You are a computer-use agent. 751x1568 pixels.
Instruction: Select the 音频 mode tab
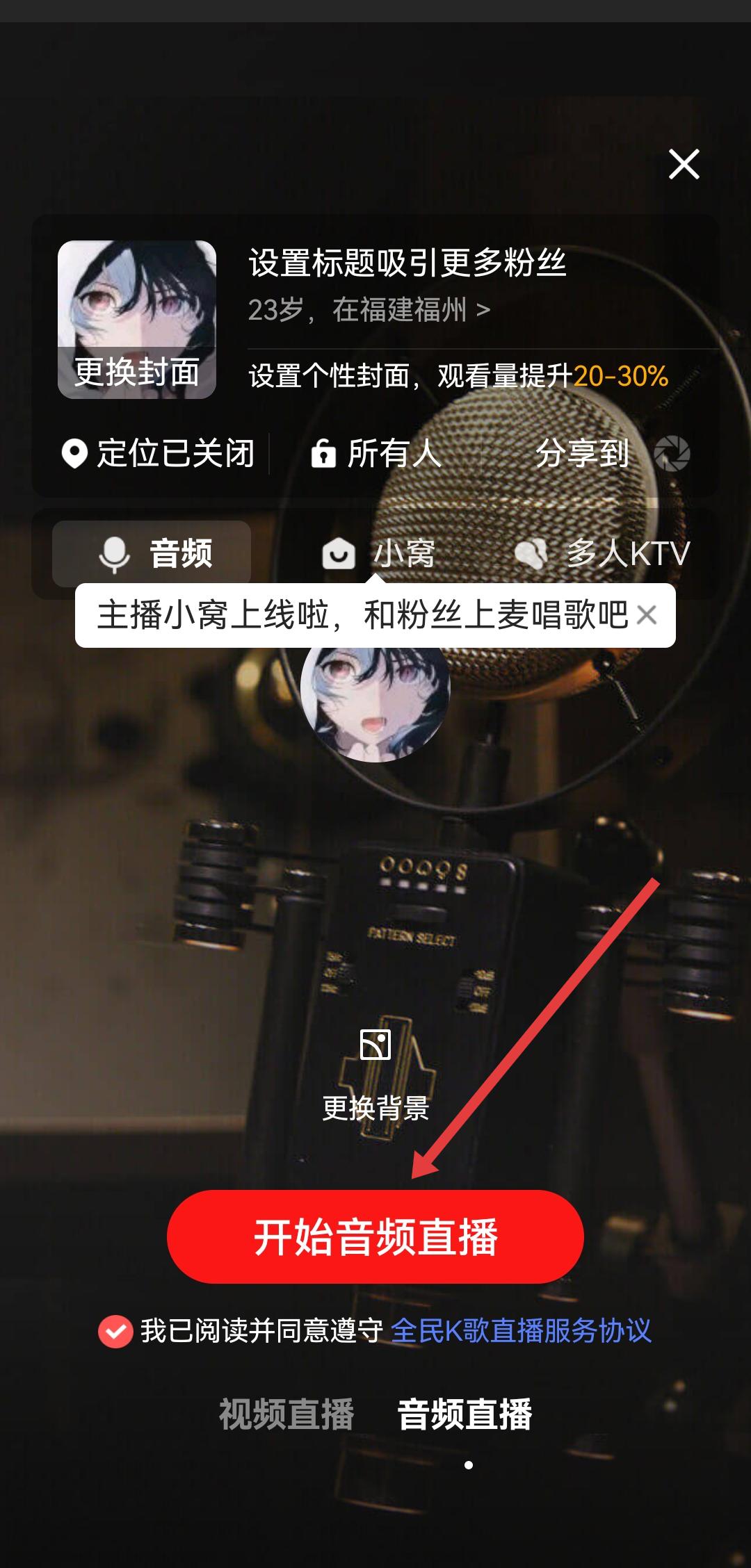(152, 554)
